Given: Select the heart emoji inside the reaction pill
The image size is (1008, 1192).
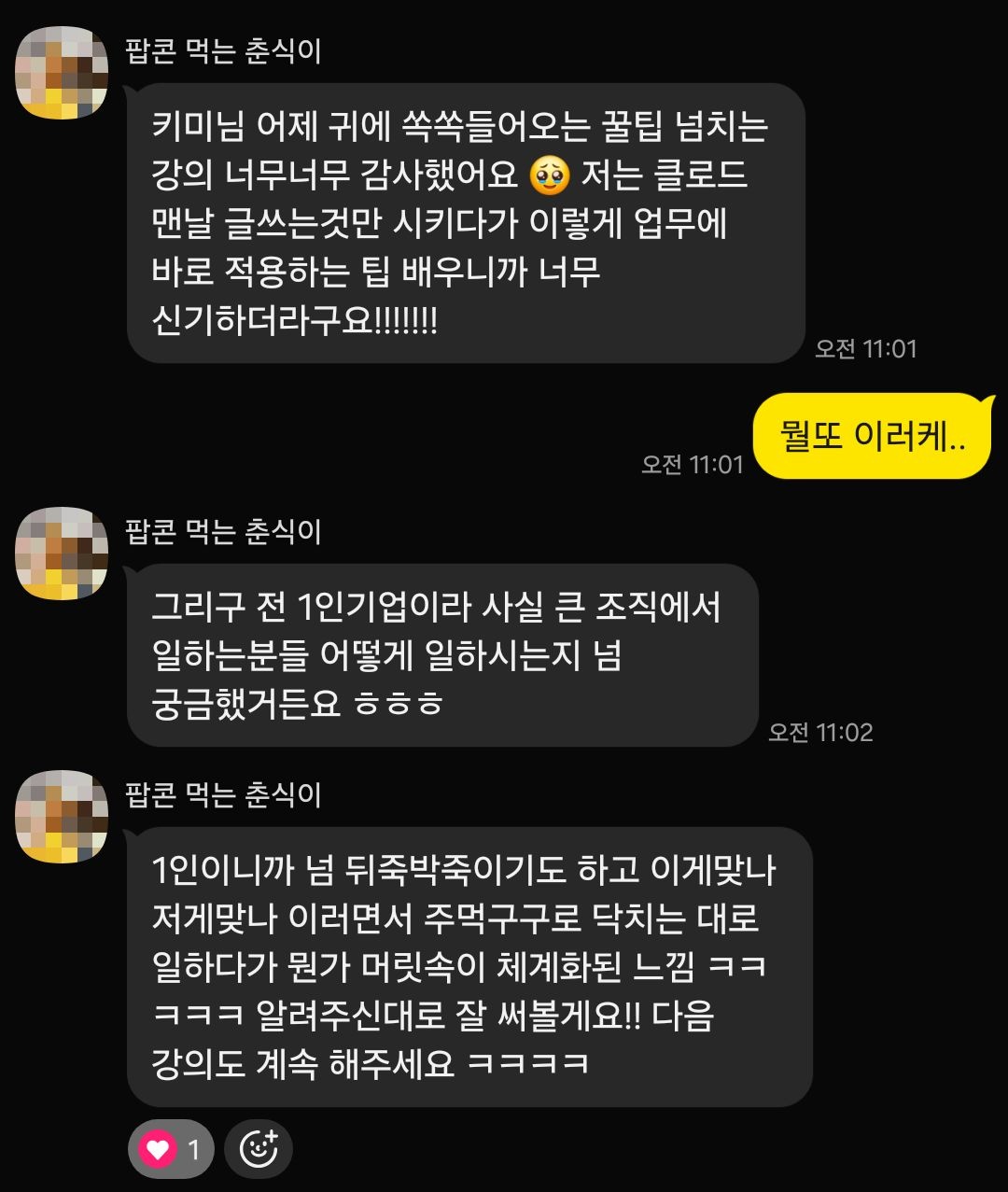Looking at the screenshot, I should click(159, 1149).
